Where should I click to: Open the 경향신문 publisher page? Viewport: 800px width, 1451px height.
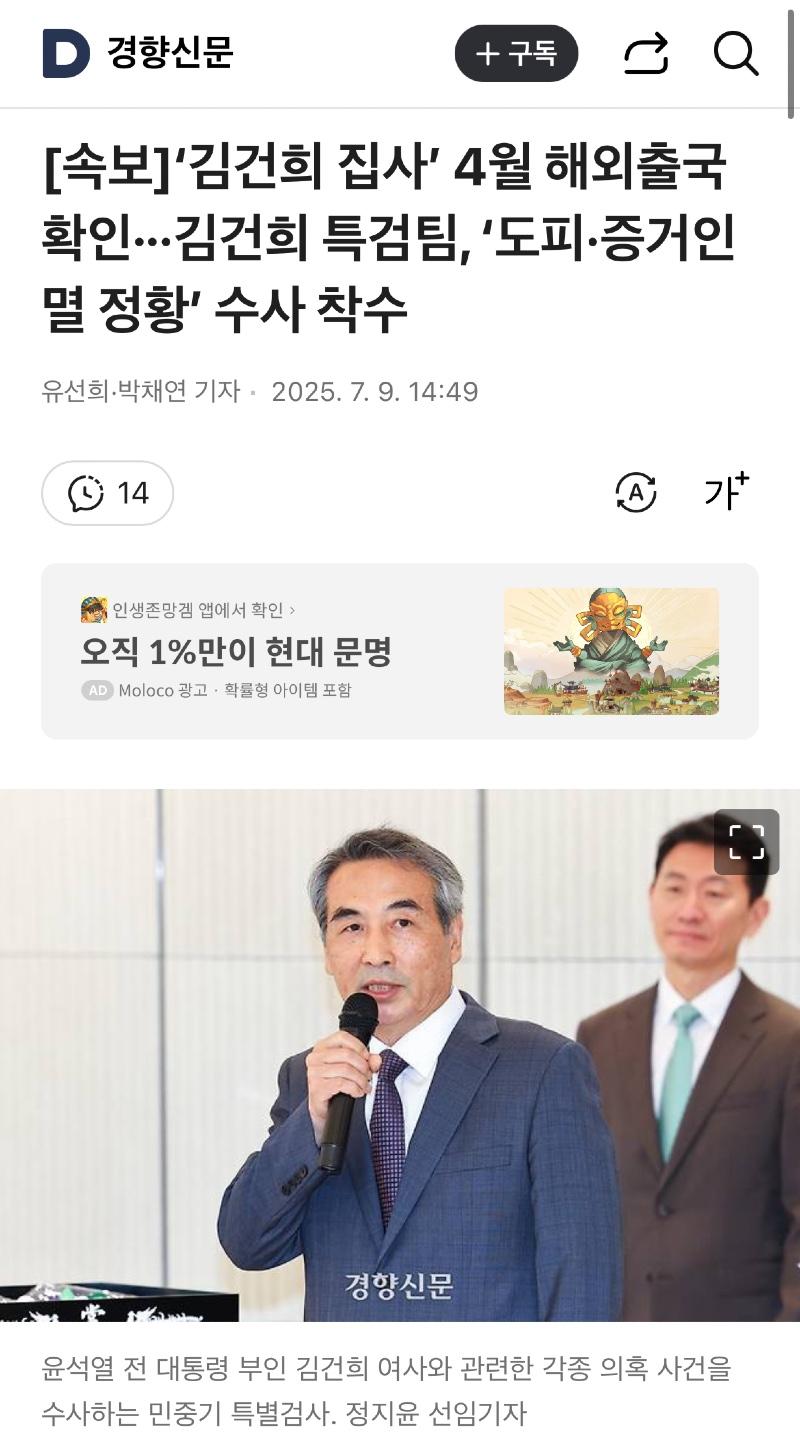point(170,53)
